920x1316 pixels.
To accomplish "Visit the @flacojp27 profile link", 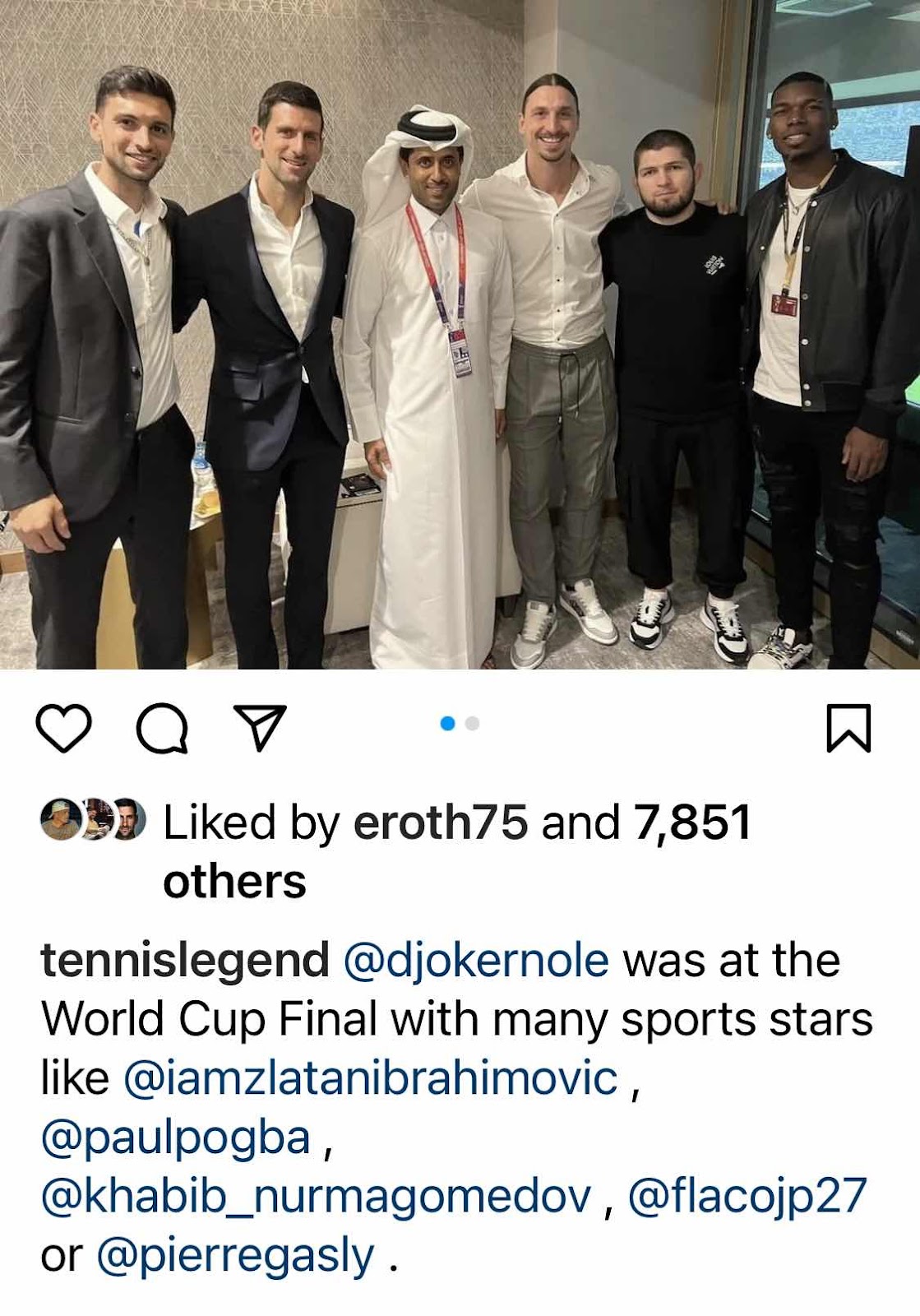I will 747,1196.
